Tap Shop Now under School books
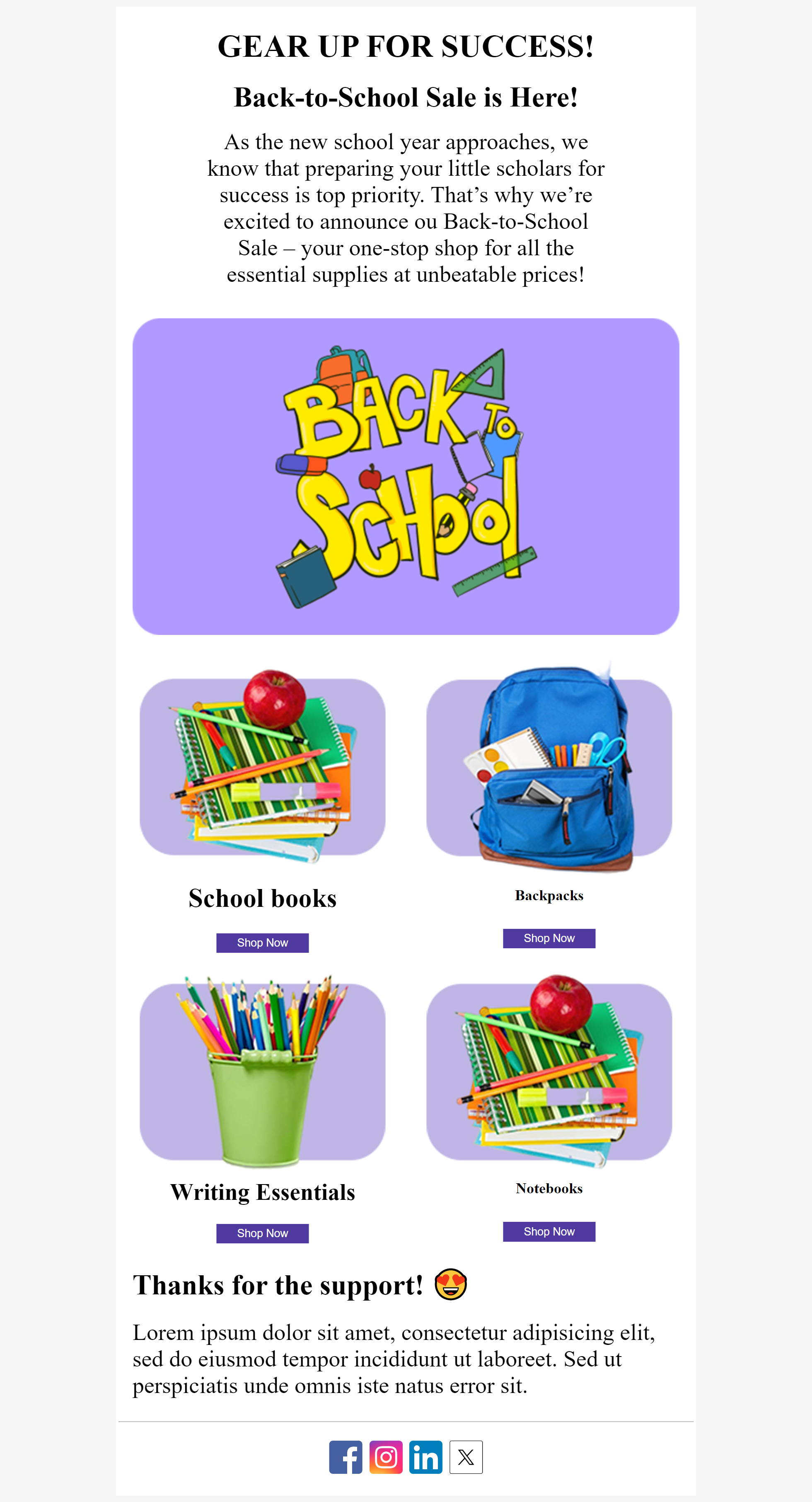Screen dimensions: 812x1502 pos(262,943)
